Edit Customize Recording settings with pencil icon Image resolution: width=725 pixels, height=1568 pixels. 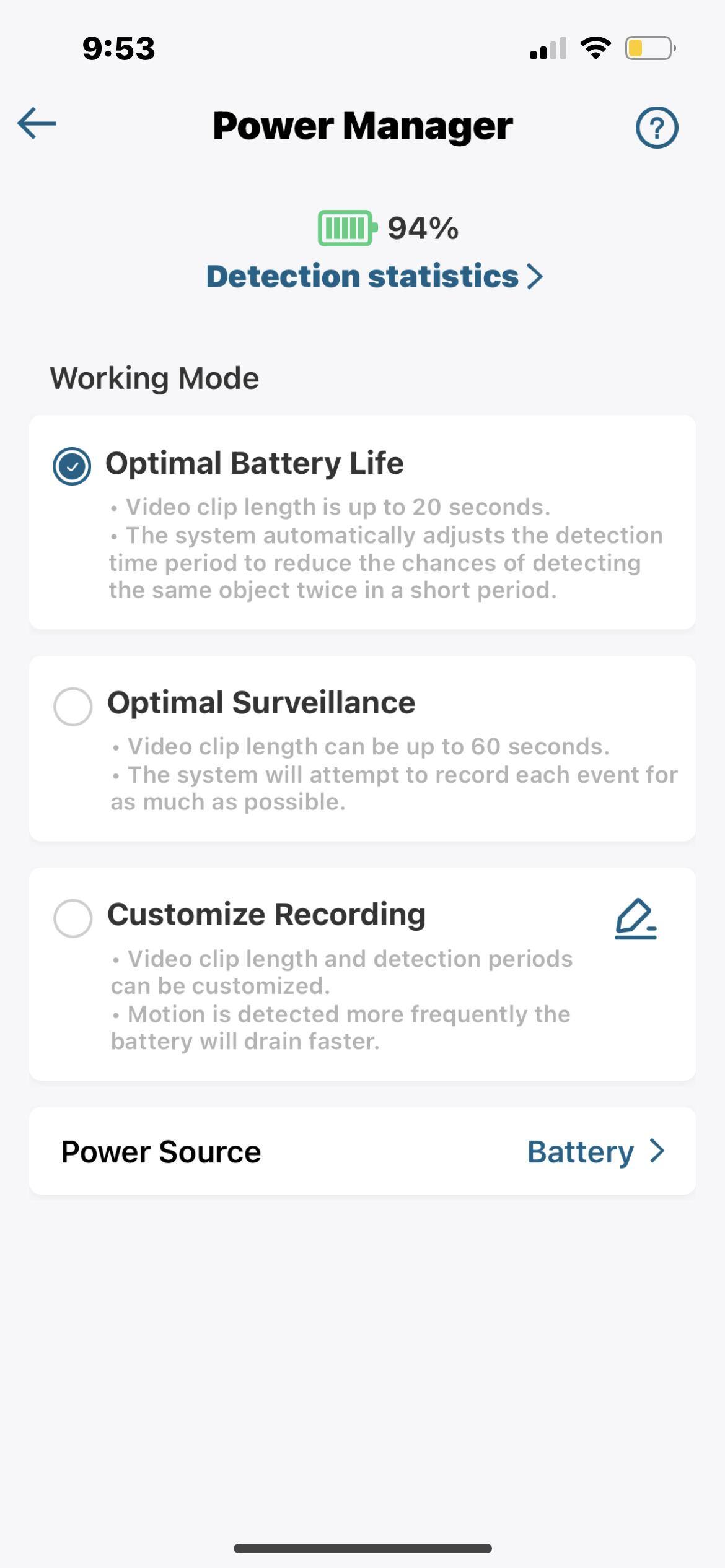coord(635,919)
